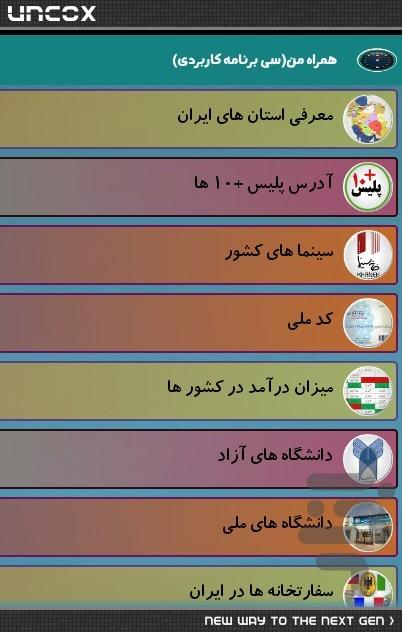The height and width of the screenshot is (632, 402).
Task: Open سفارتخانه ها در ایران
Action: click(x=198, y=587)
